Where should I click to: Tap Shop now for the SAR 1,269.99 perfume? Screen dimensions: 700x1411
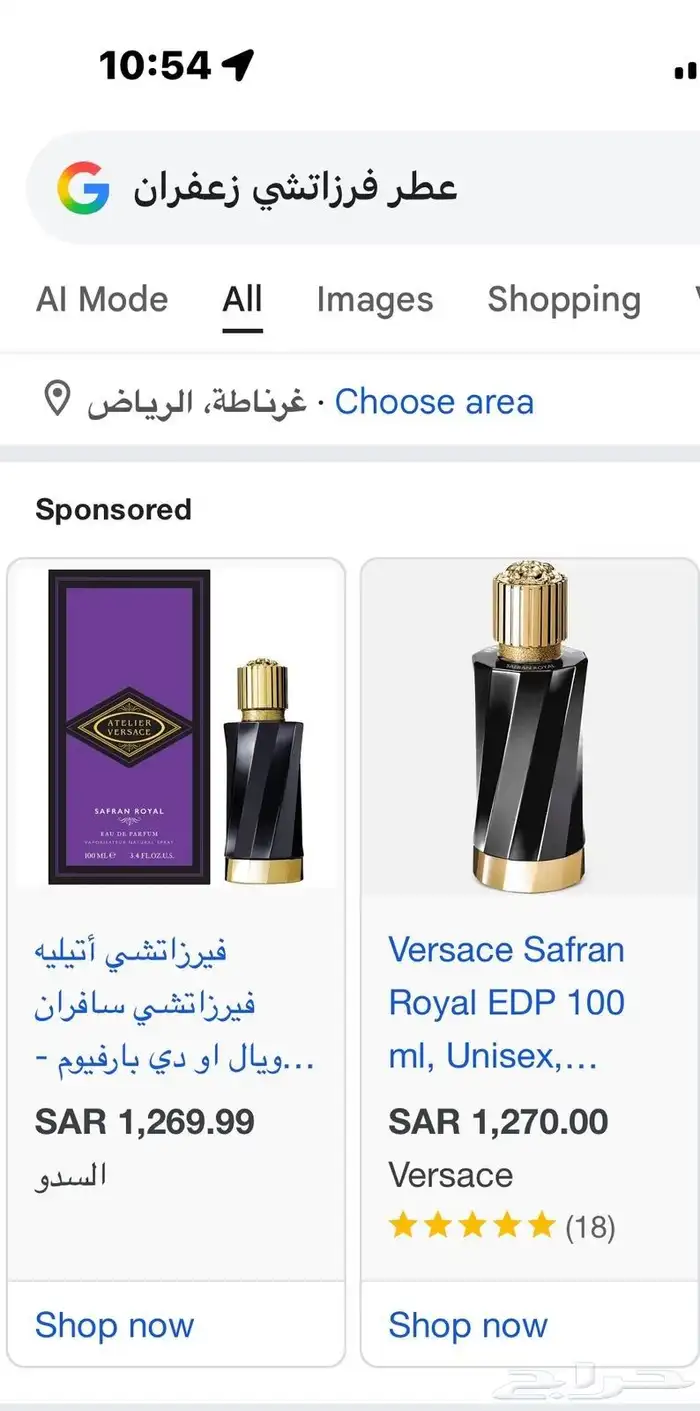coord(115,1325)
